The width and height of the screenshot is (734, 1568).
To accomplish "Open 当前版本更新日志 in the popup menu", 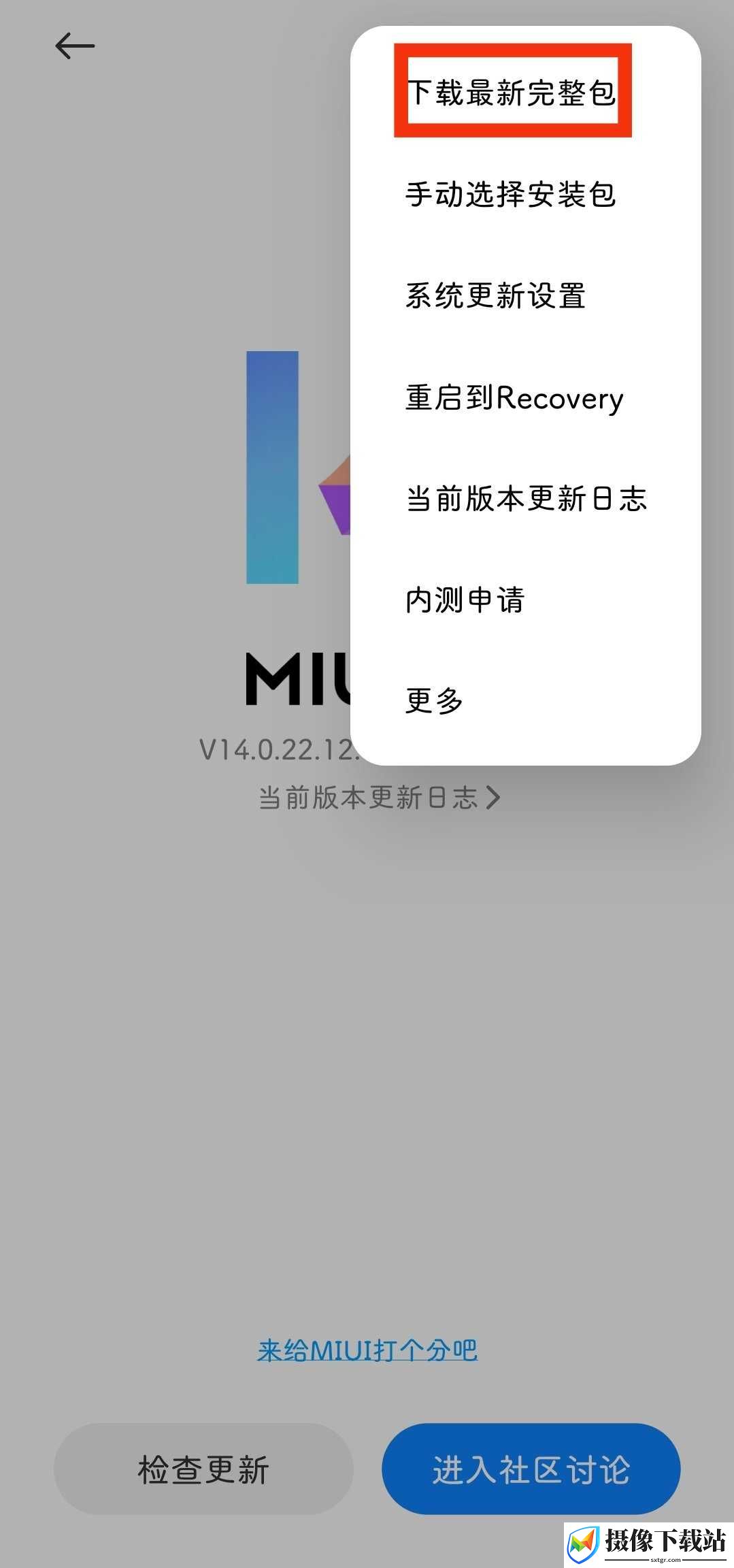I will (526, 499).
